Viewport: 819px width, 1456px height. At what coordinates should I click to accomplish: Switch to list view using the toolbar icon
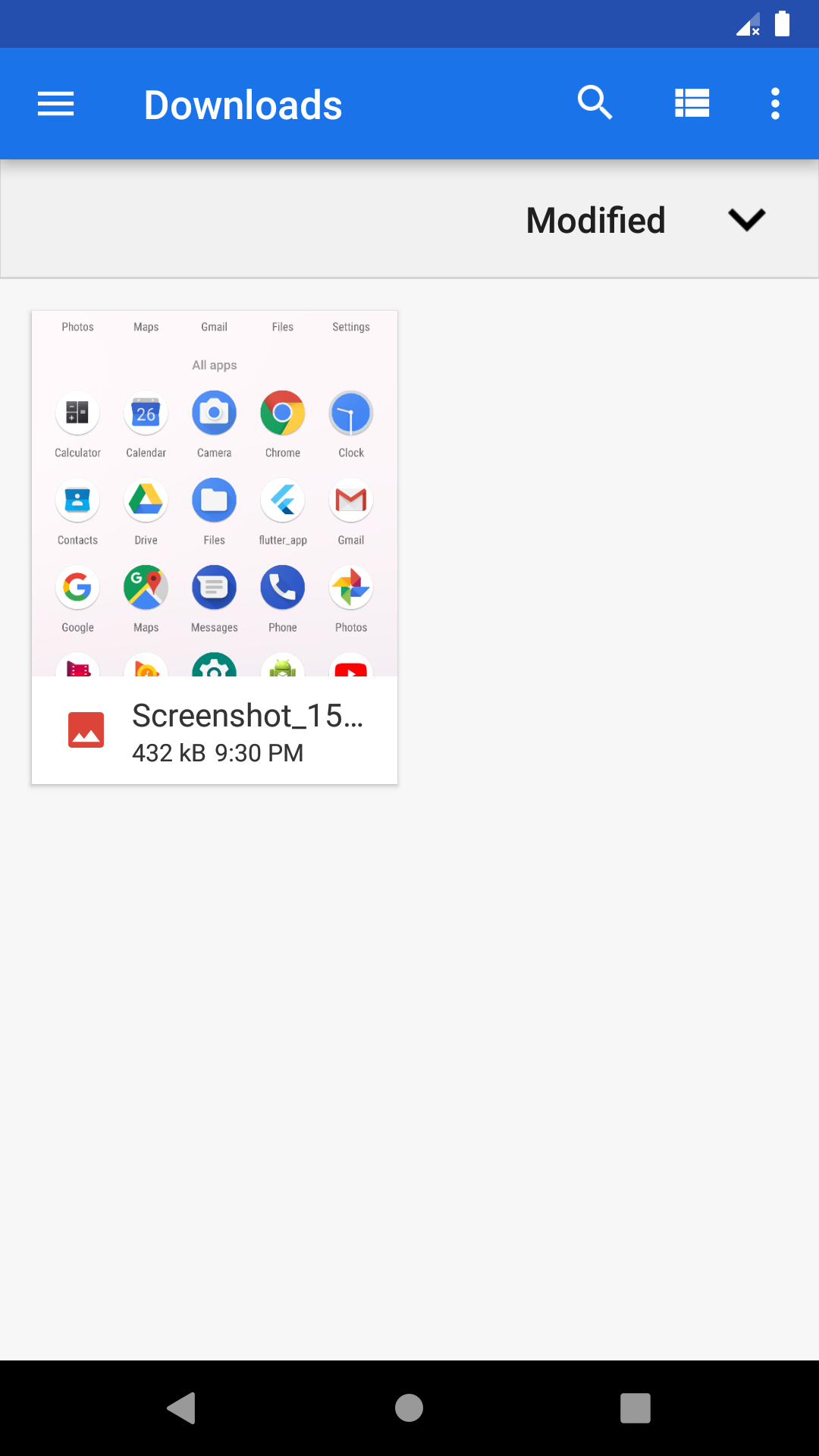(692, 103)
